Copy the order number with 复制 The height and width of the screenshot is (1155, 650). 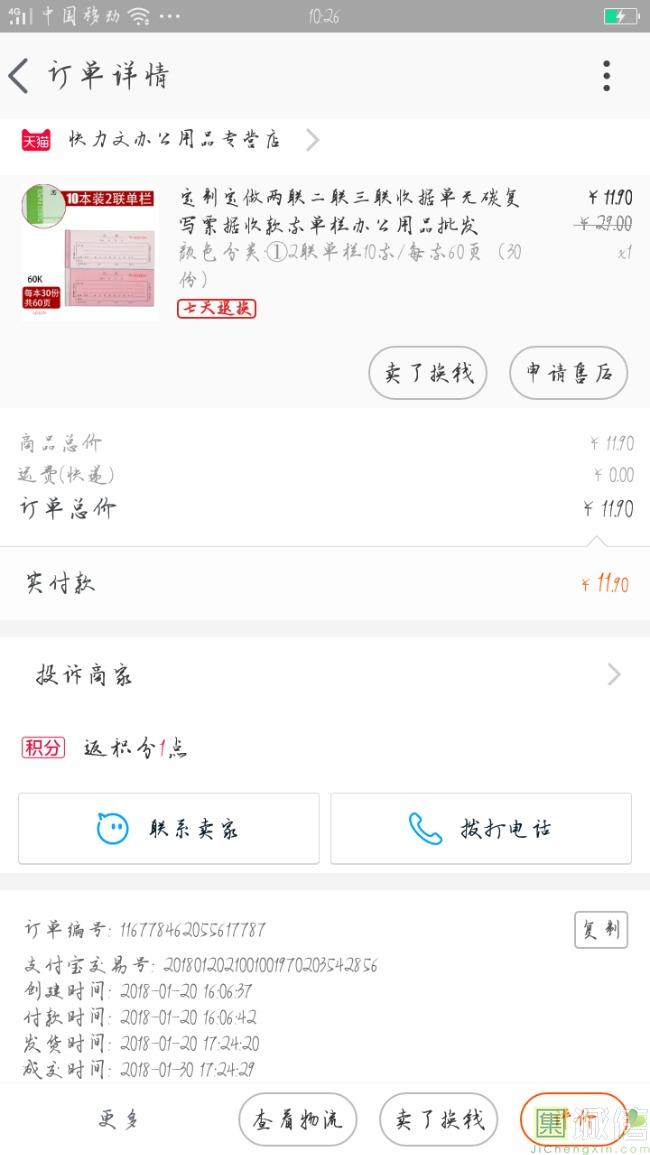click(601, 930)
